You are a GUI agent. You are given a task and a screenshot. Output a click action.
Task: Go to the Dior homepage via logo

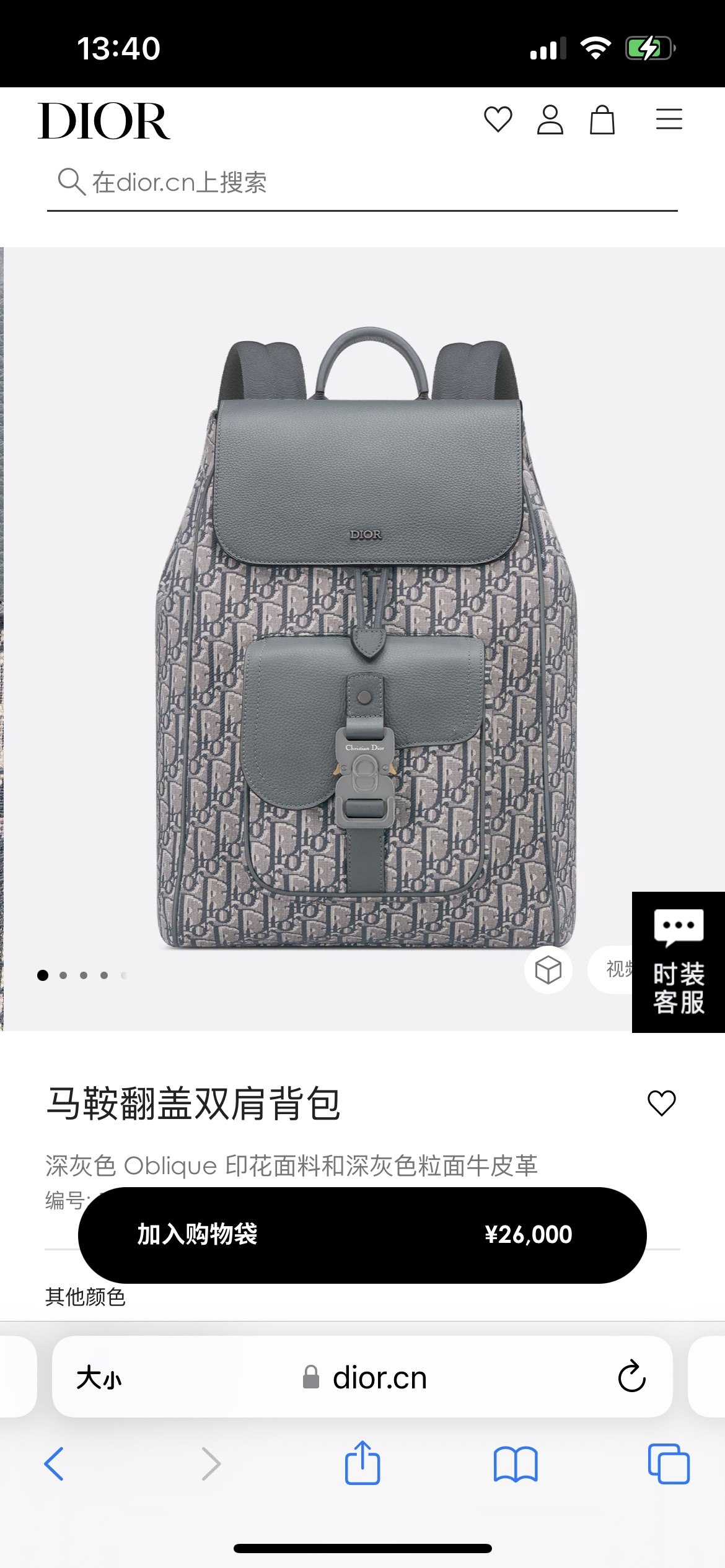104,121
